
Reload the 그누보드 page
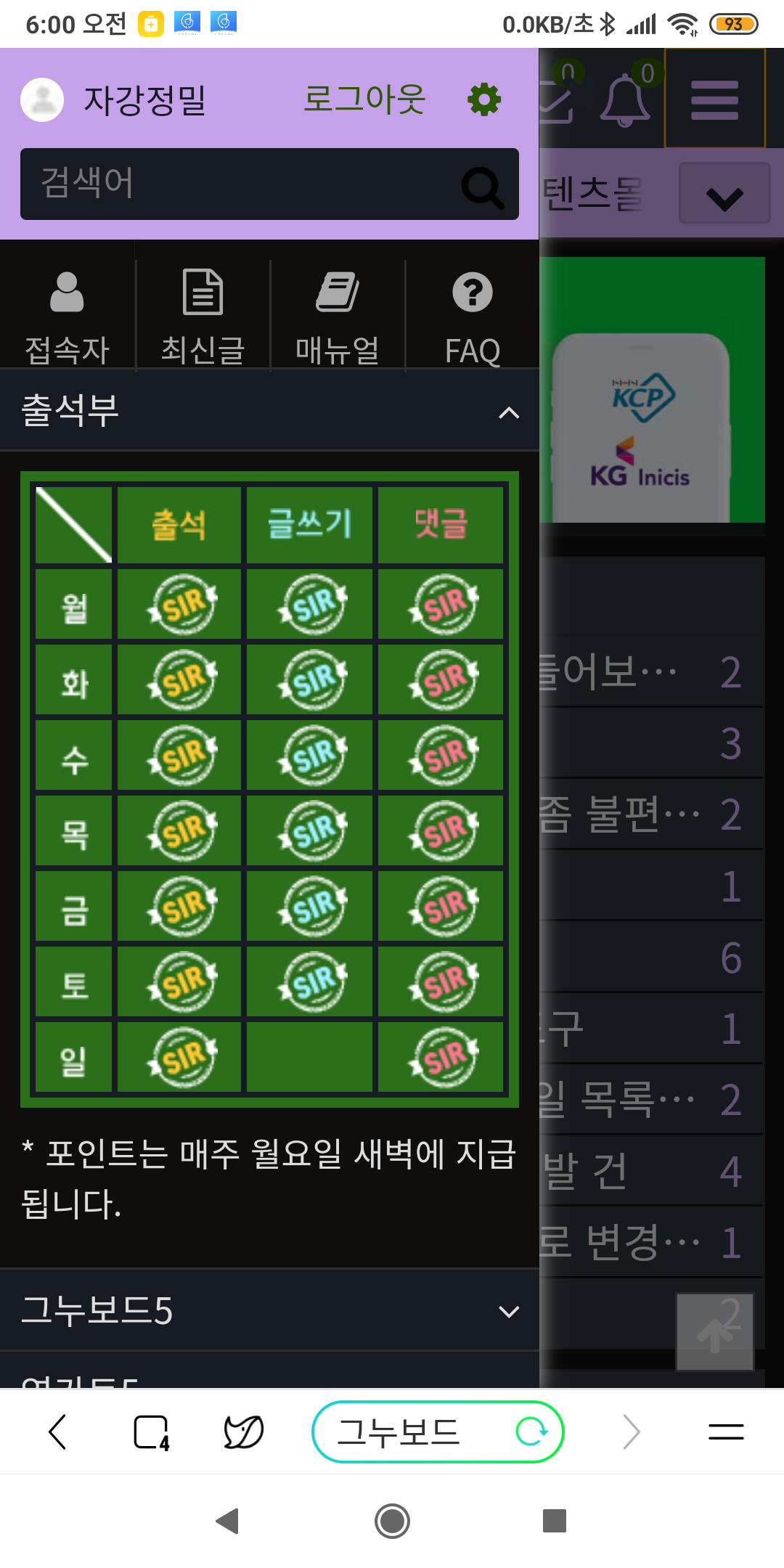[531, 1432]
